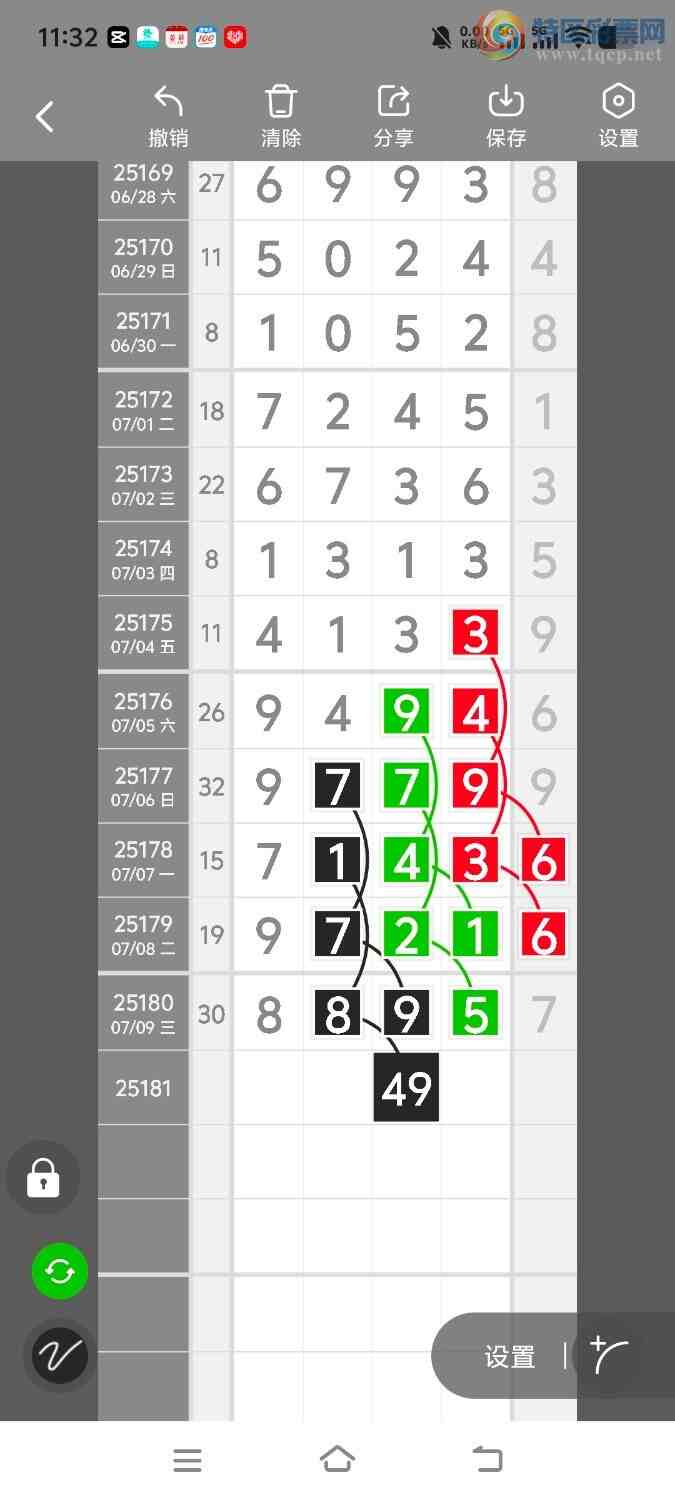
Task: Select the freehand draw tool
Action: point(60,1356)
